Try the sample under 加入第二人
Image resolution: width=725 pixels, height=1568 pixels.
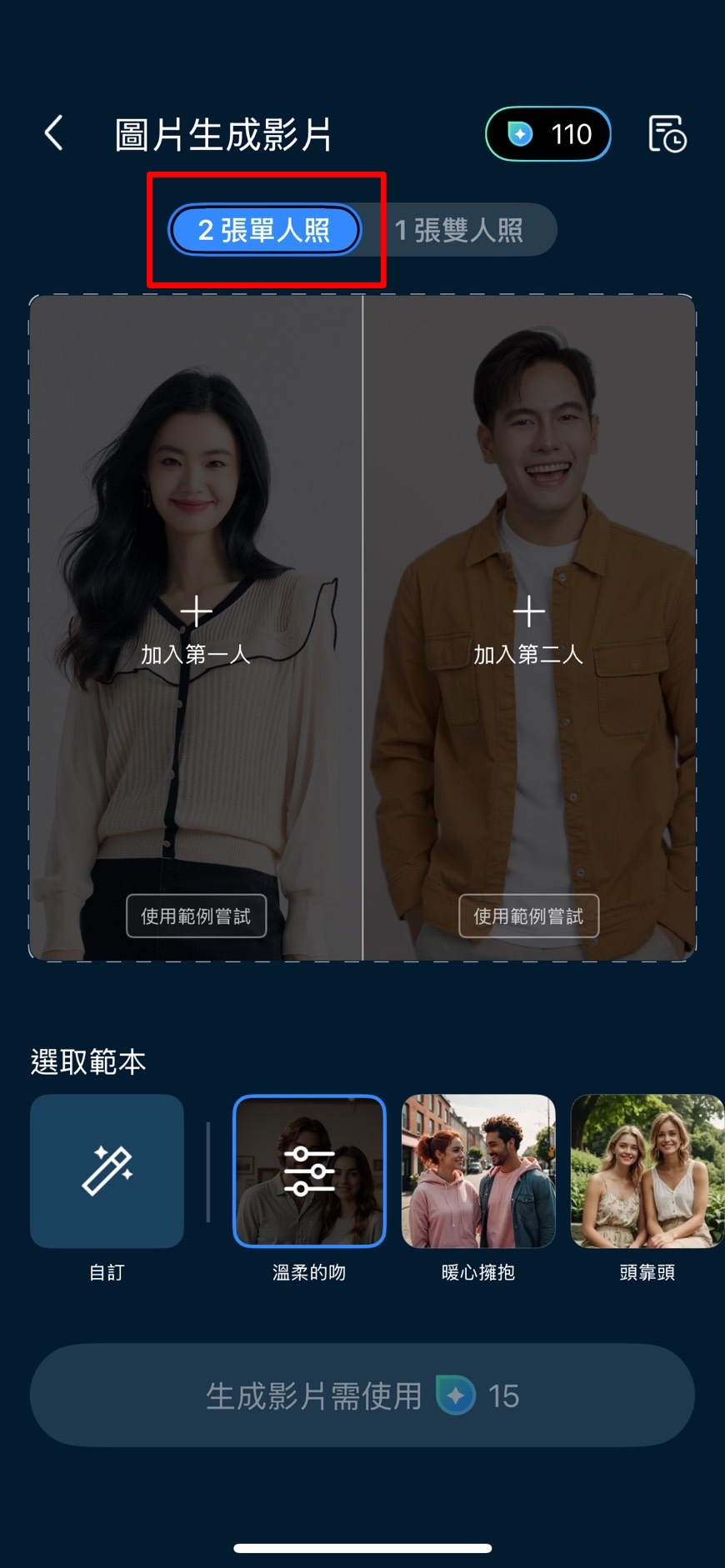pyautogui.click(x=528, y=916)
